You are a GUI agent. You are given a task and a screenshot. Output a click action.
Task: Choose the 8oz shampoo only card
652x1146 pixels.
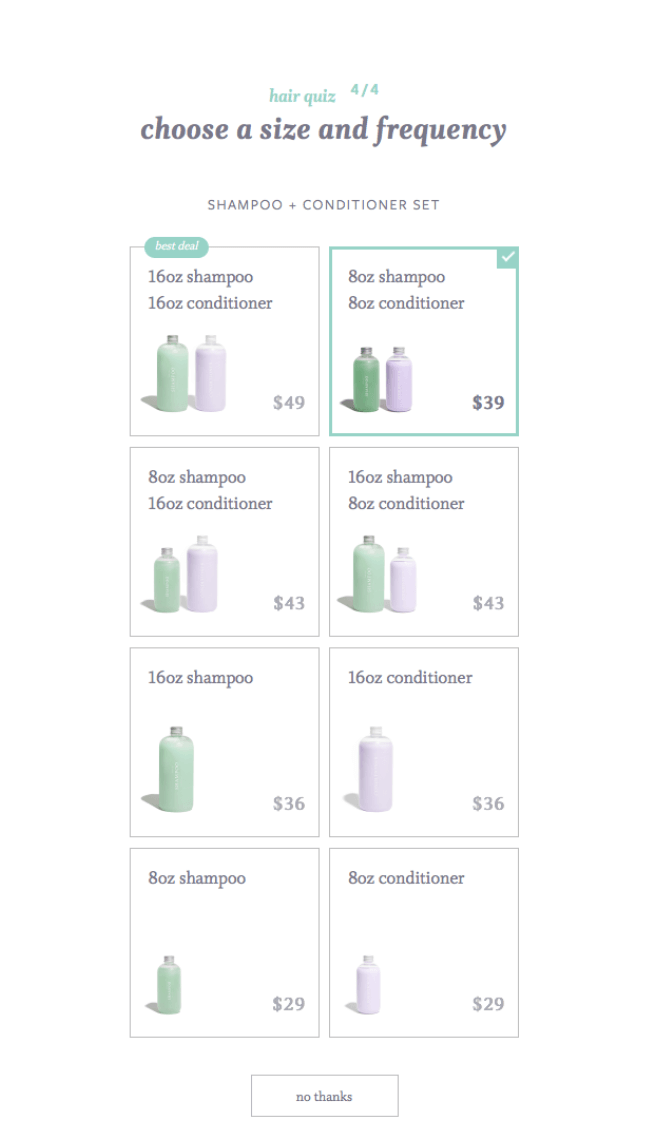(224, 943)
